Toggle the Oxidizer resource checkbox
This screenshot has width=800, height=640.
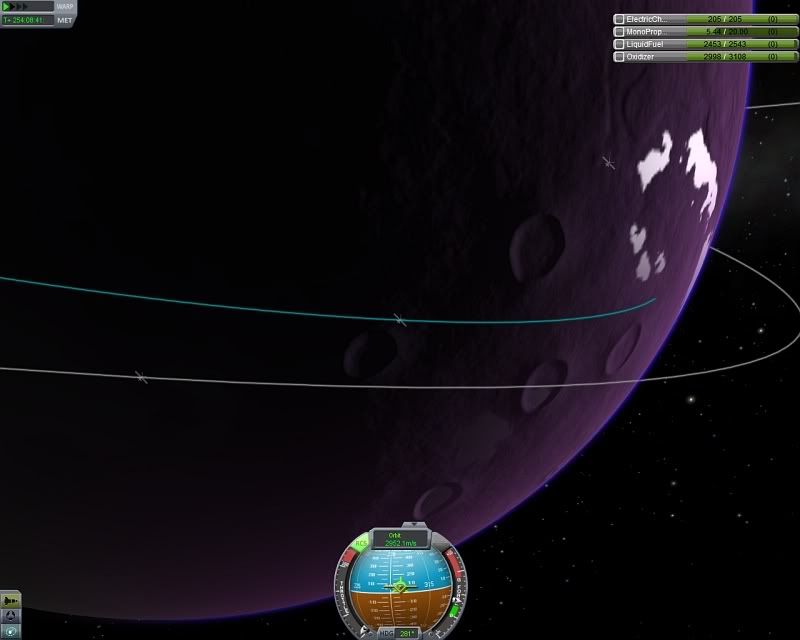click(620, 58)
